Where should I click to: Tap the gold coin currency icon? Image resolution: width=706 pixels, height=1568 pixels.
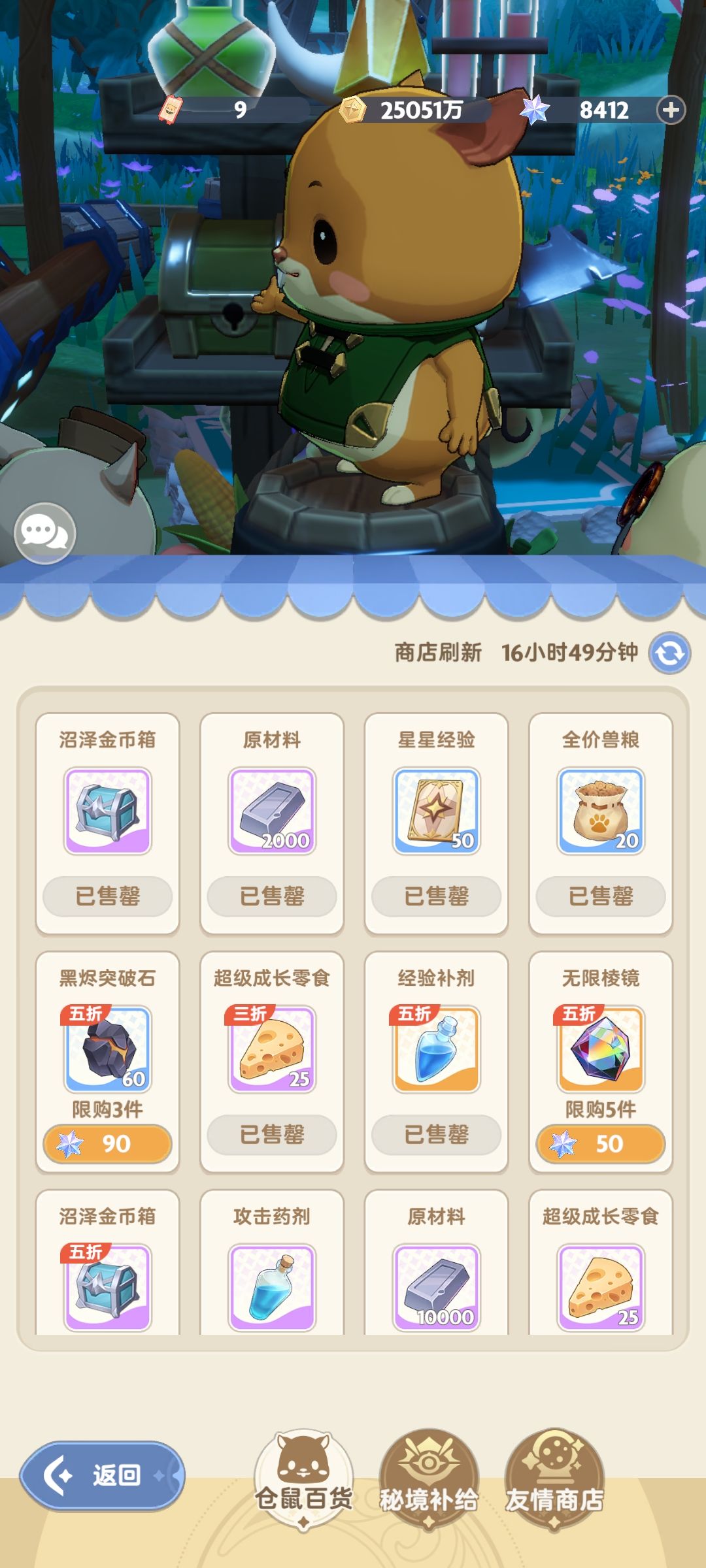[351, 109]
